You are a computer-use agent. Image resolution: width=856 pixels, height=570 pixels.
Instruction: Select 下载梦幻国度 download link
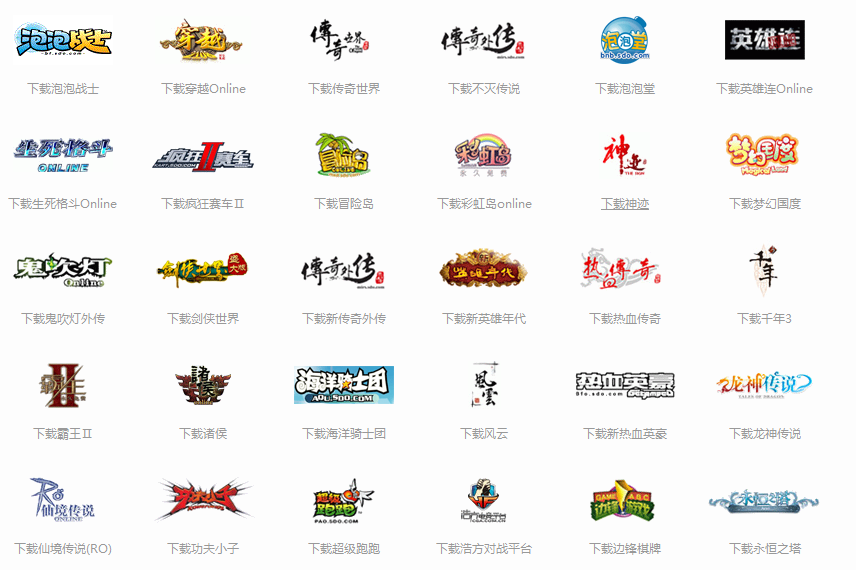pyautogui.click(x=764, y=204)
